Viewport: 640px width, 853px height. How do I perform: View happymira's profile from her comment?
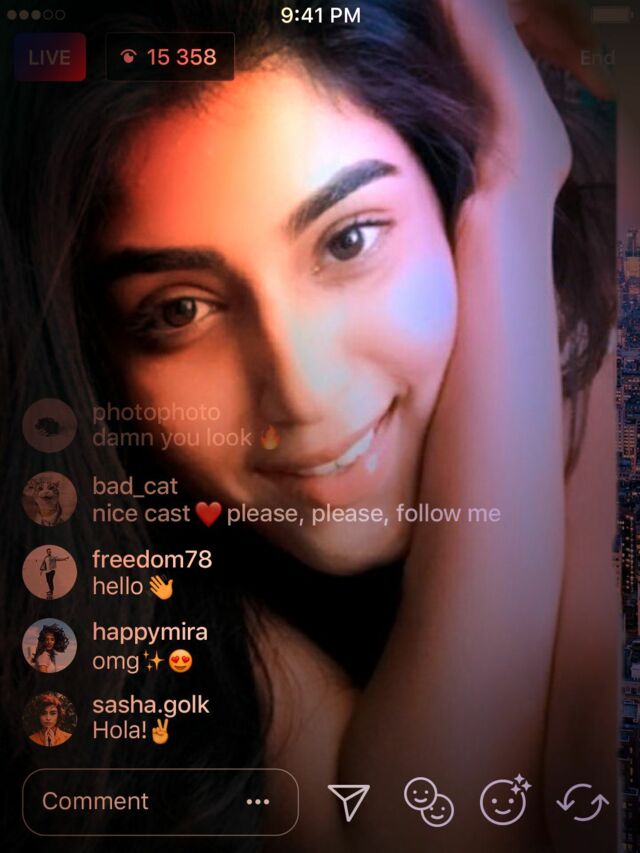pos(49,645)
